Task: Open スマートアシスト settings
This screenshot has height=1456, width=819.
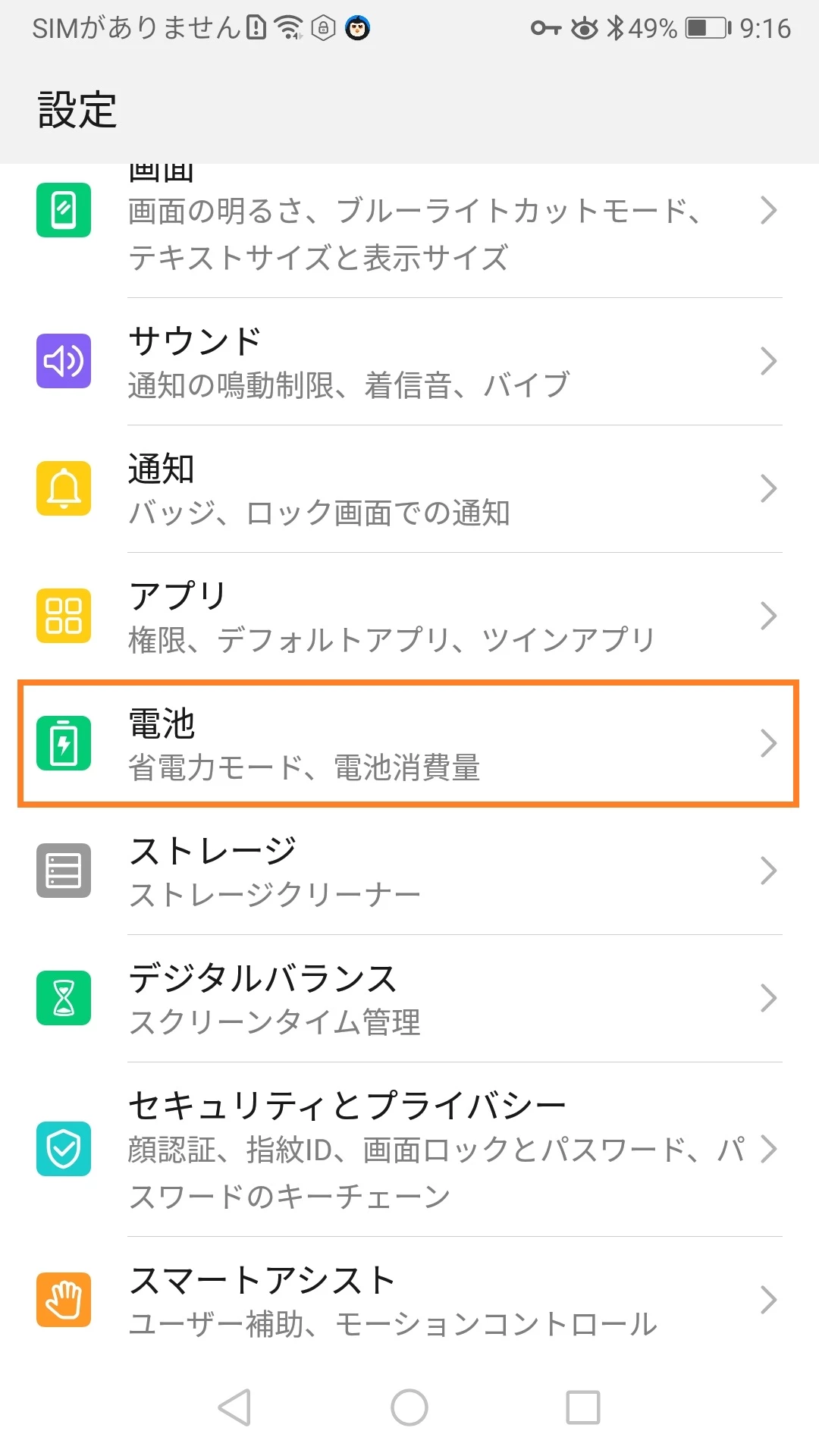Action: click(x=409, y=1301)
